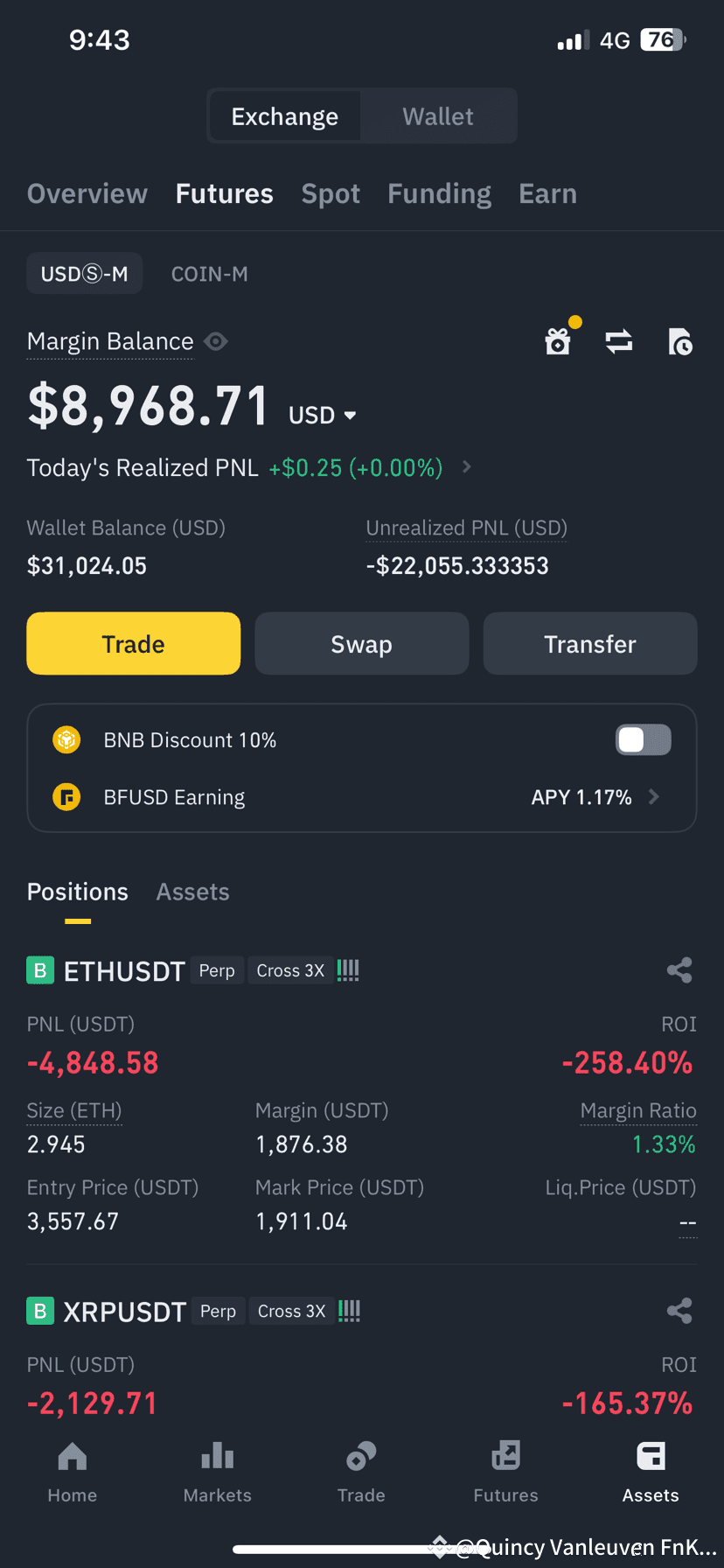Viewport: 724px width, 1568px height.
Task: Open the gift rewards icon
Action: click(558, 340)
